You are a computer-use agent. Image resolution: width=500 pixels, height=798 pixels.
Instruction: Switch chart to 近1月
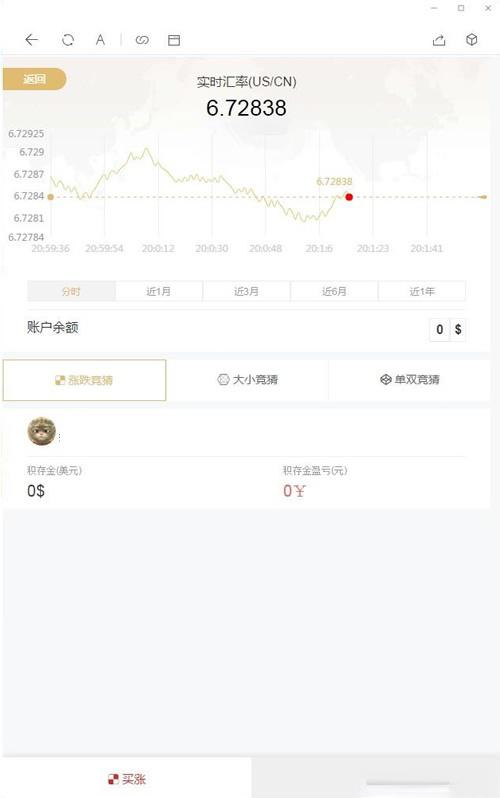click(159, 291)
